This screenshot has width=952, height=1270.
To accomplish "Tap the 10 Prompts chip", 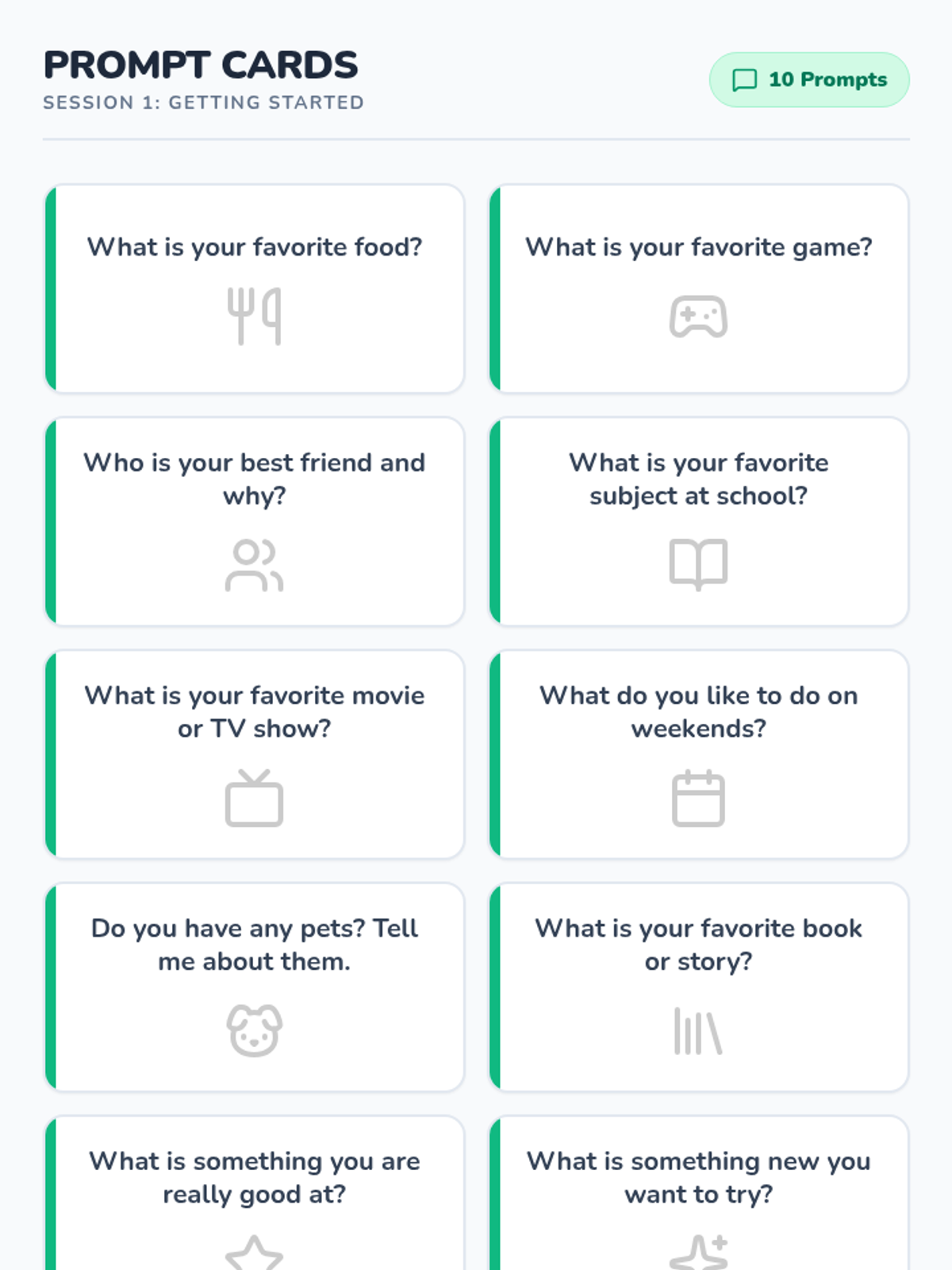I will tap(809, 79).
